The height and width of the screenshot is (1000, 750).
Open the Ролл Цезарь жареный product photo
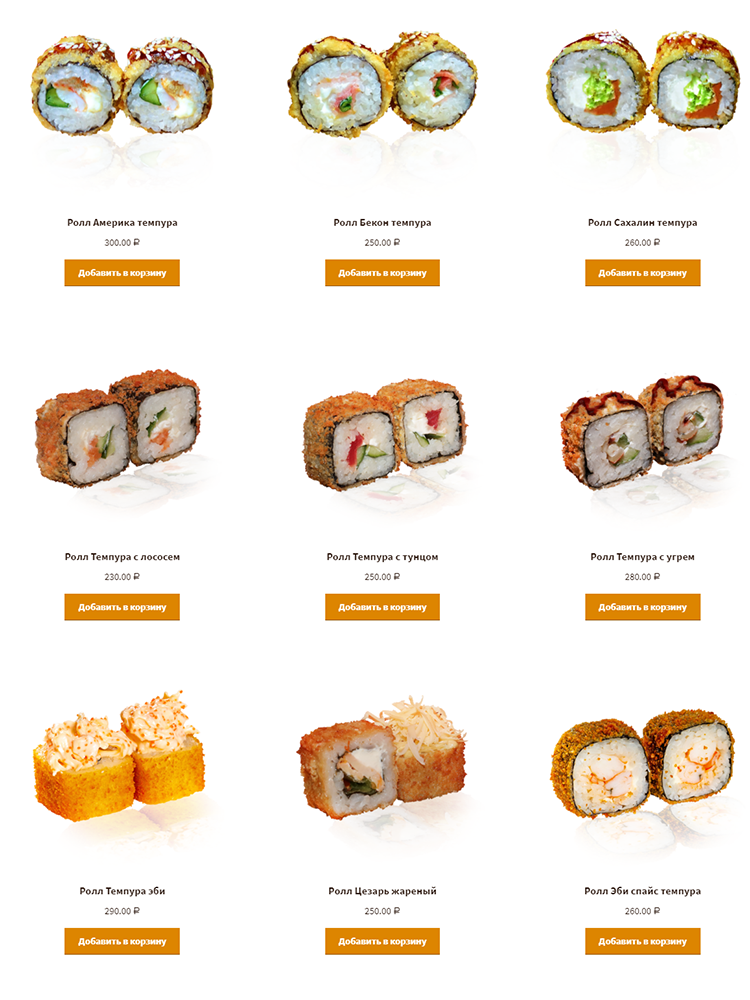pyautogui.click(x=382, y=760)
